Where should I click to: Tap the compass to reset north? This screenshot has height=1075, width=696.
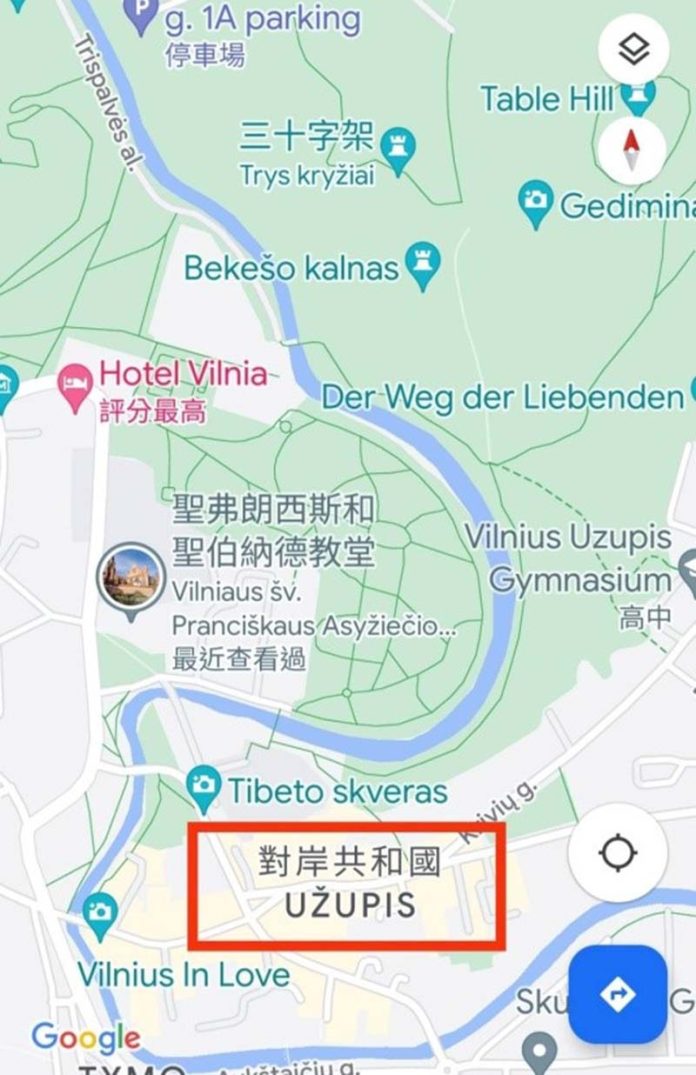click(631, 150)
